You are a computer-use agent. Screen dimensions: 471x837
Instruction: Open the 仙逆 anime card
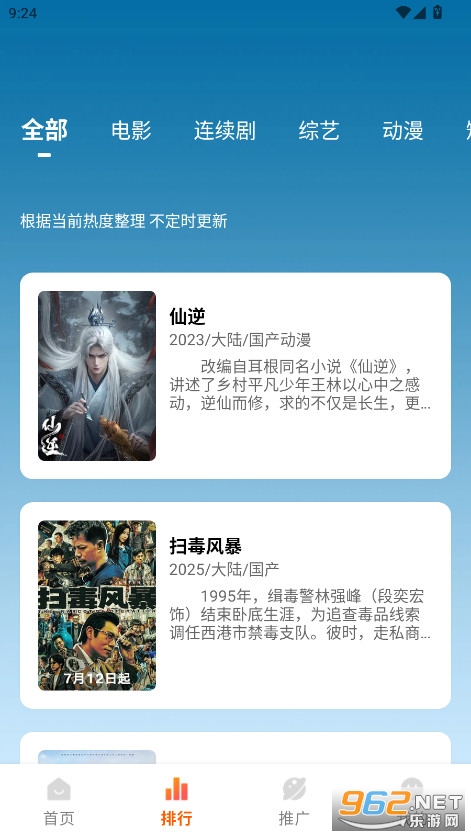[236, 376]
